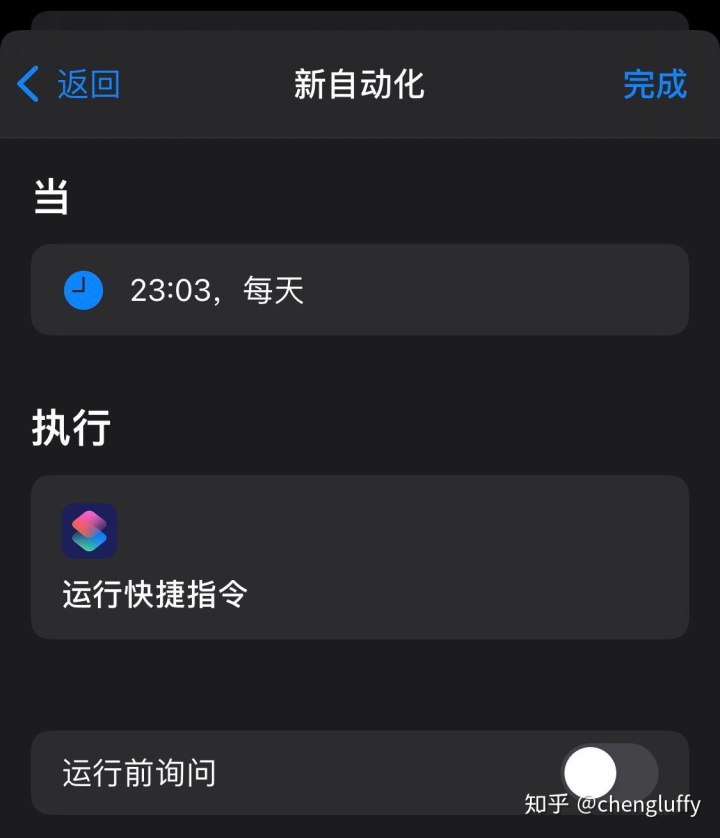Tap 完成 to finish the automation
720x838 pixels.
click(x=655, y=84)
